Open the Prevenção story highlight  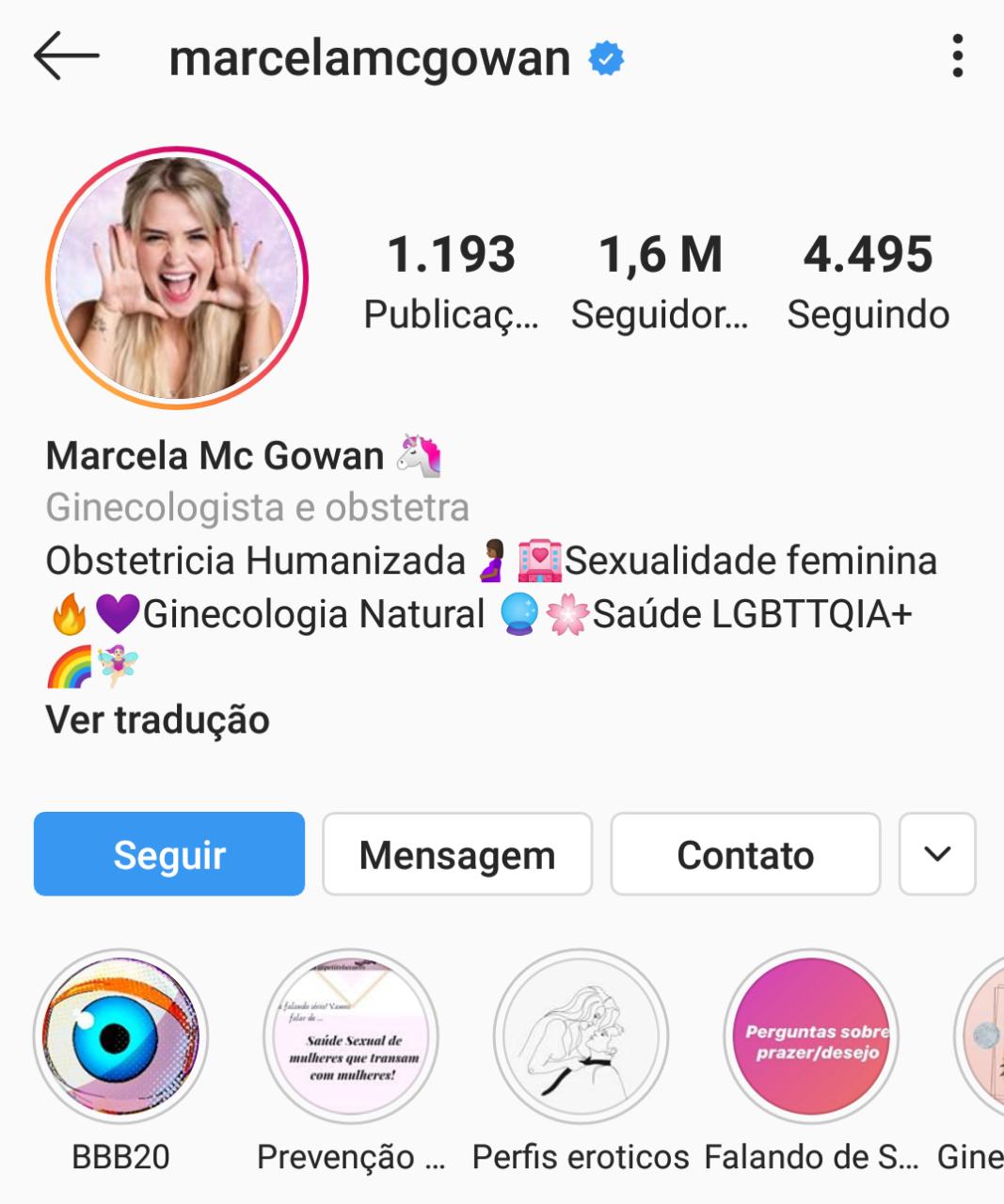[351, 1037]
